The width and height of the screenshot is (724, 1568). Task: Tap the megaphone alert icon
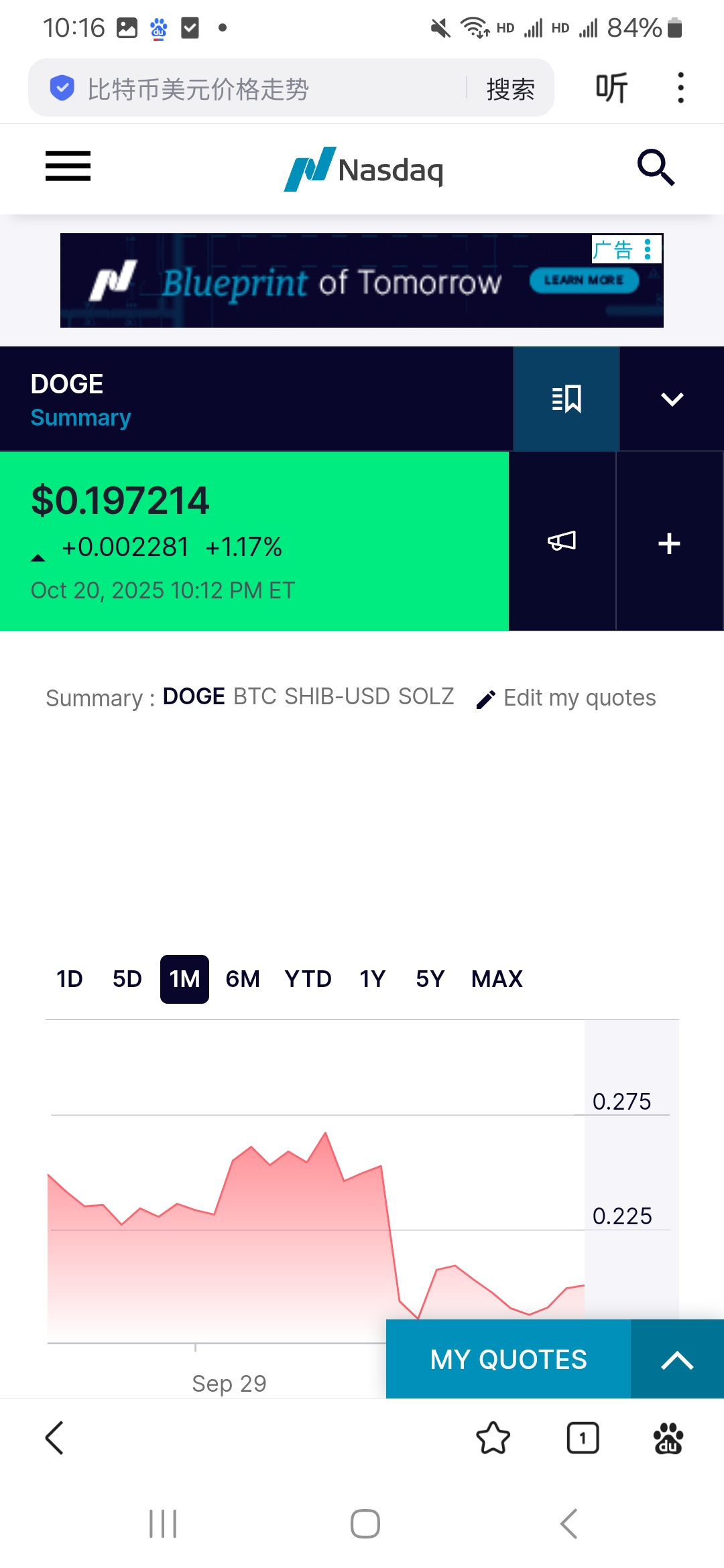(562, 541)
